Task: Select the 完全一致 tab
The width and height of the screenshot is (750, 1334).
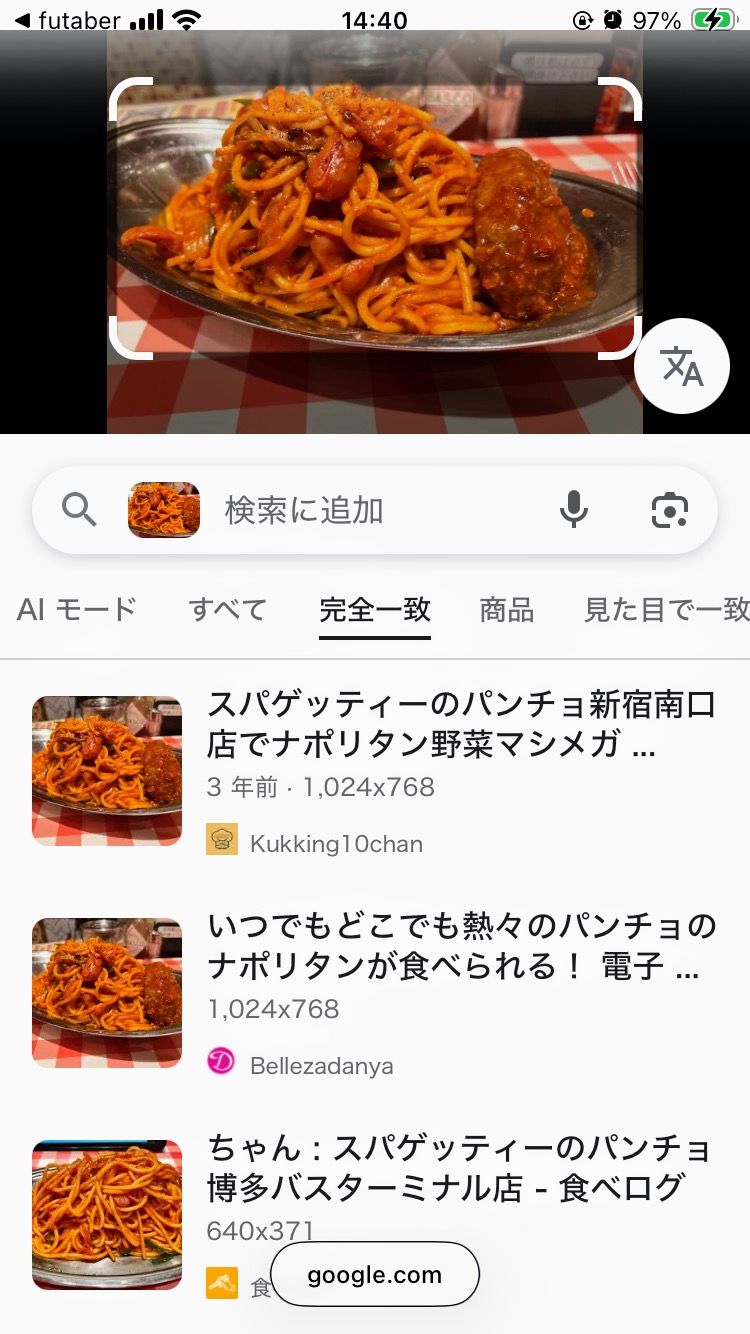Action: coord(375,609)
